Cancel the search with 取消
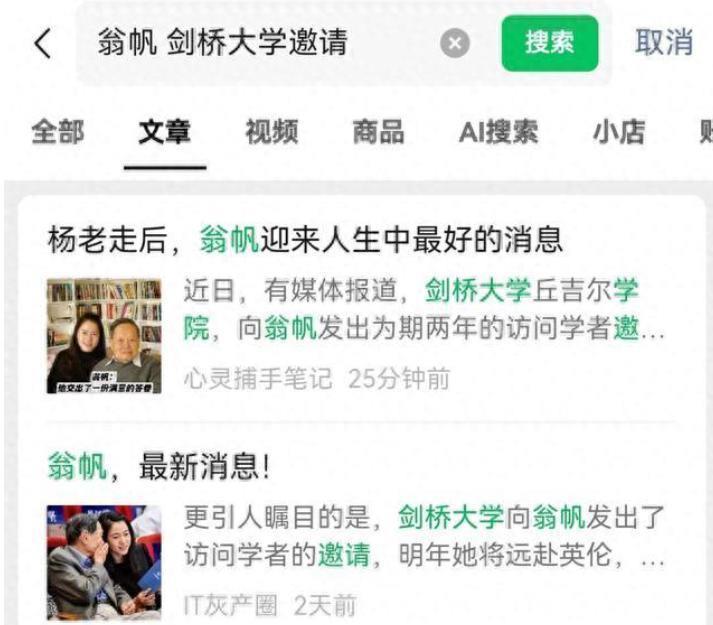 coord(664,42)
